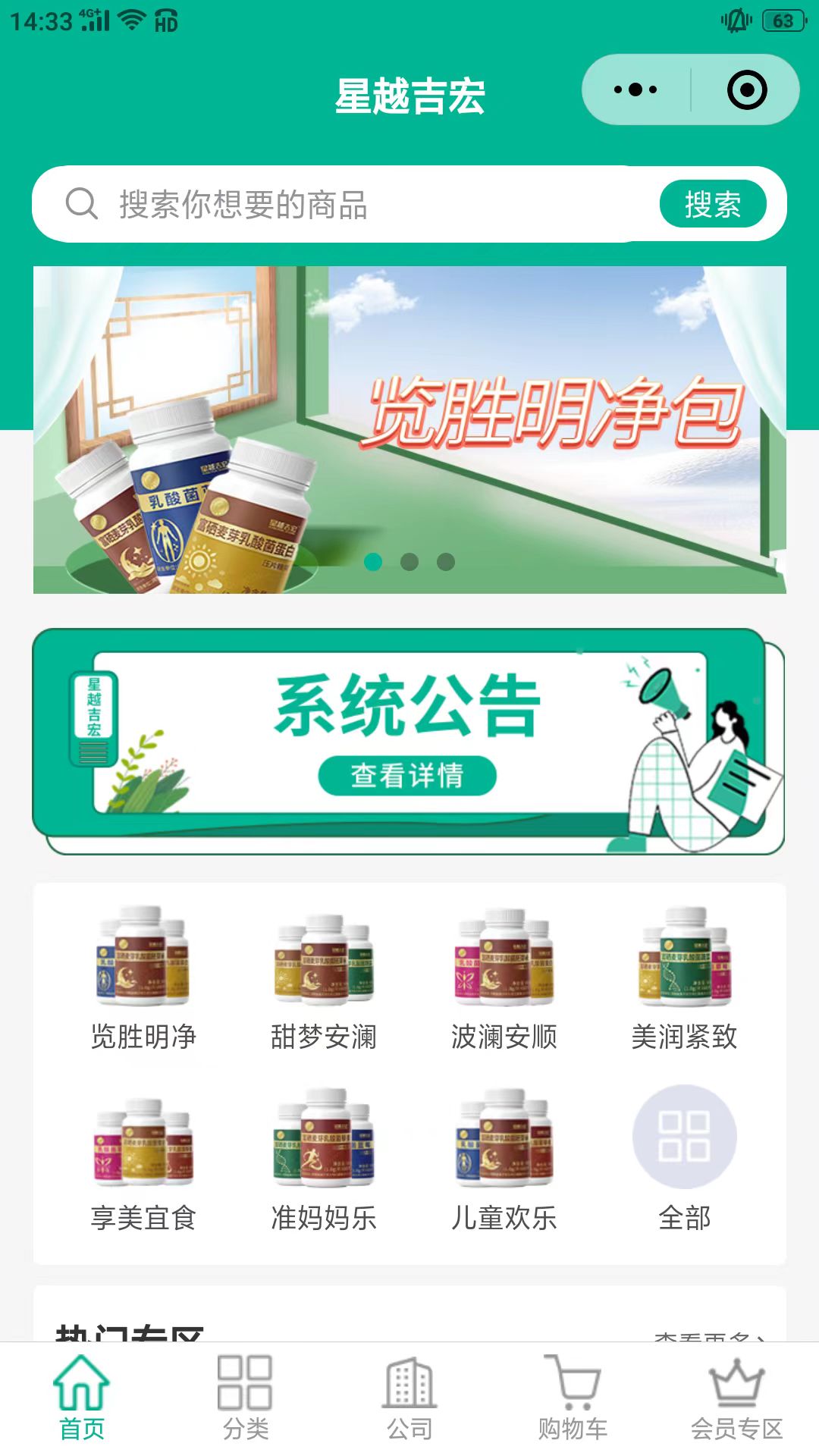Open the mini program more options menu

click(635, 90)
